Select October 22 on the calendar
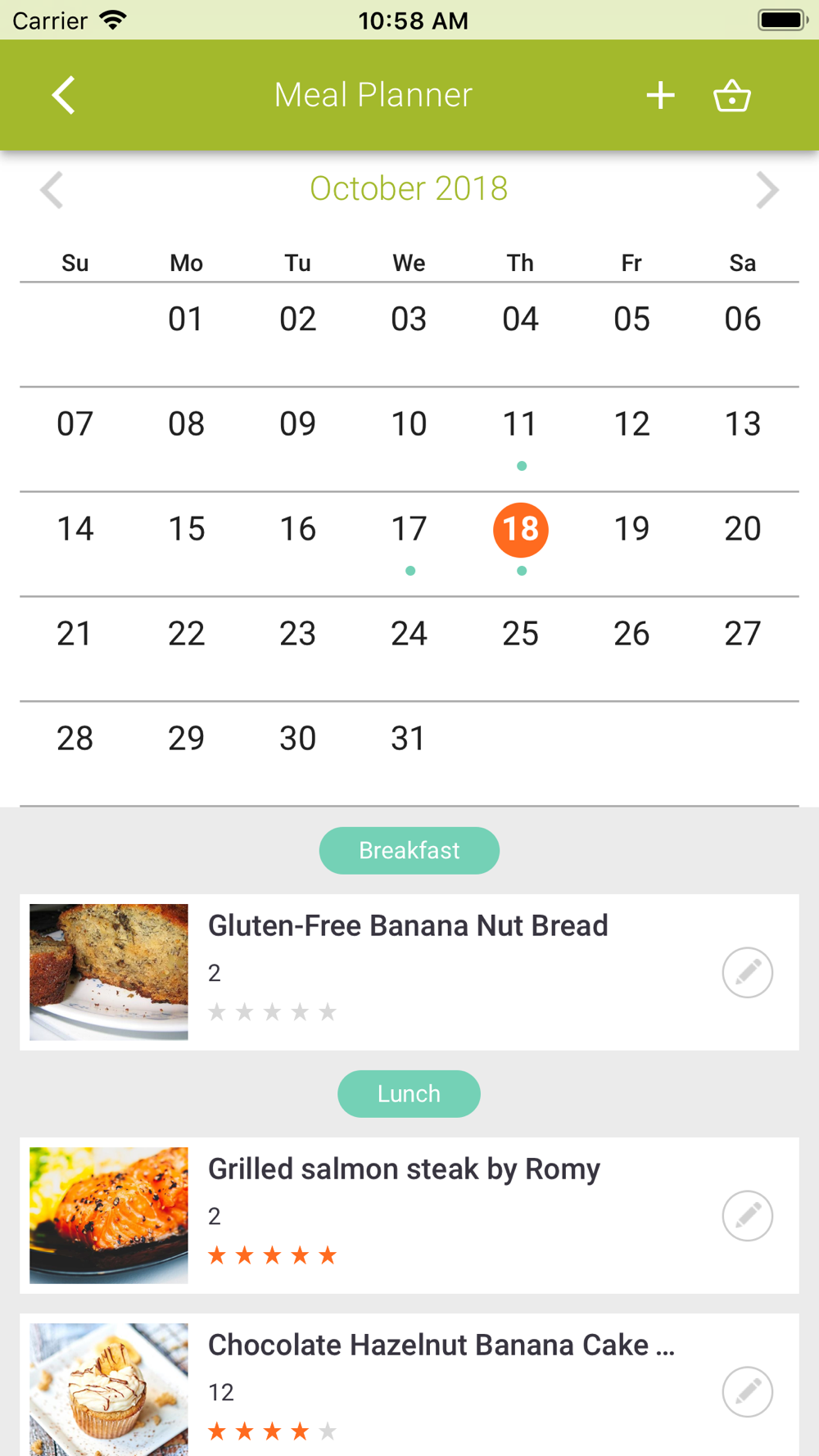The height and width of the screenshot is (1456, 819). pyautogui.click(x=186, y=635)
